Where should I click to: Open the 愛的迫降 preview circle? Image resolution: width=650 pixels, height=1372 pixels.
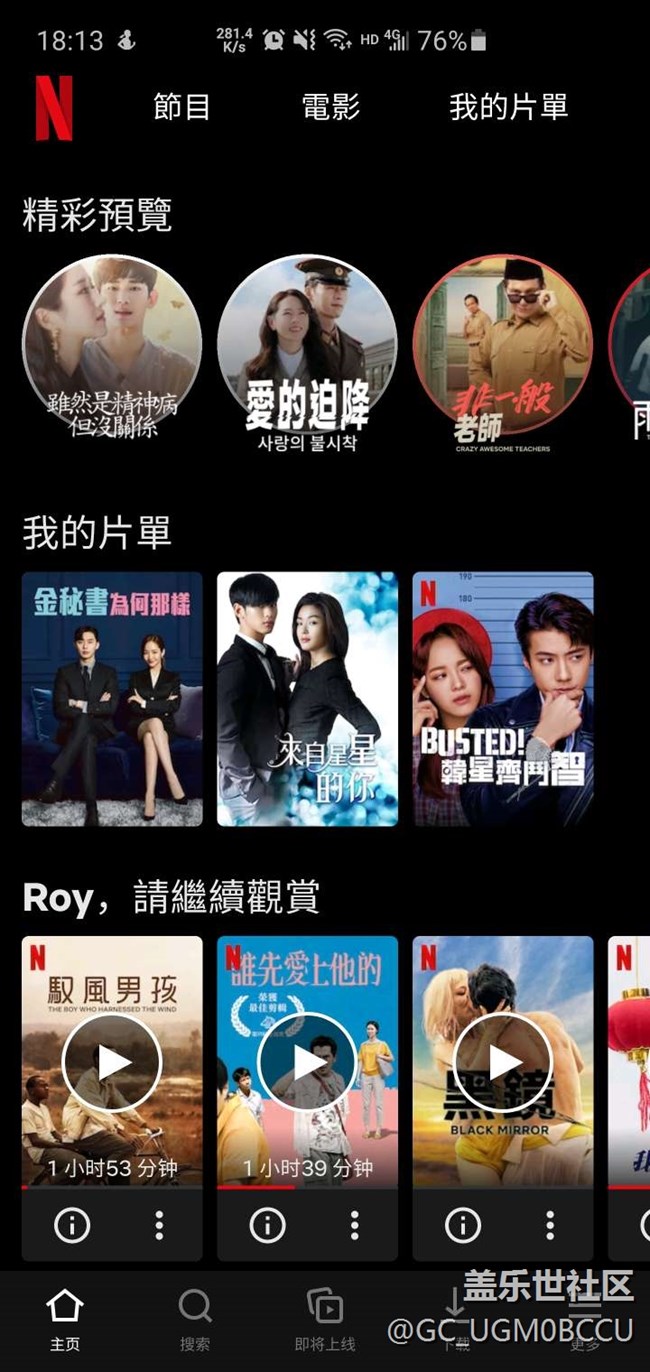tap(307, 345)
